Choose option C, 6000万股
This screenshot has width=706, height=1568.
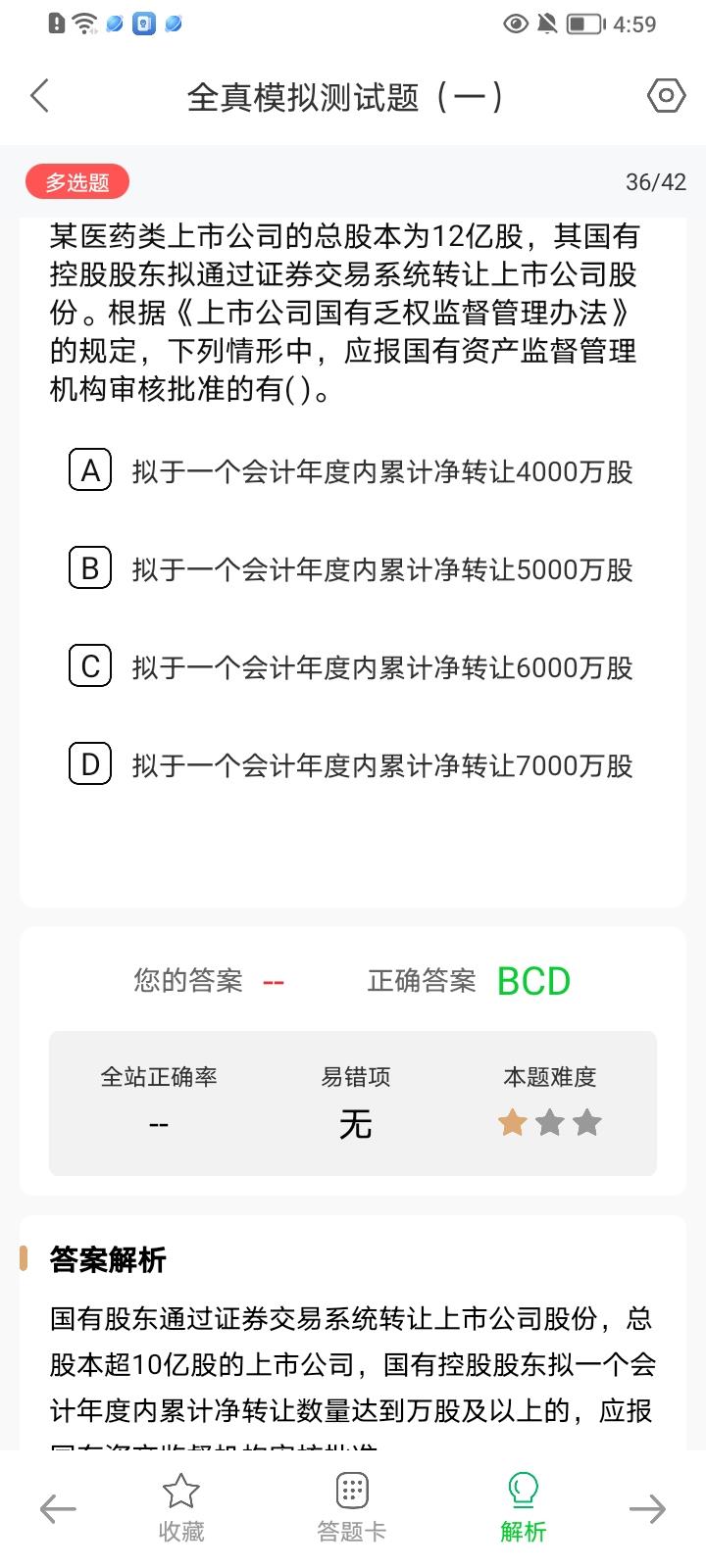click(x=351, y=667)
